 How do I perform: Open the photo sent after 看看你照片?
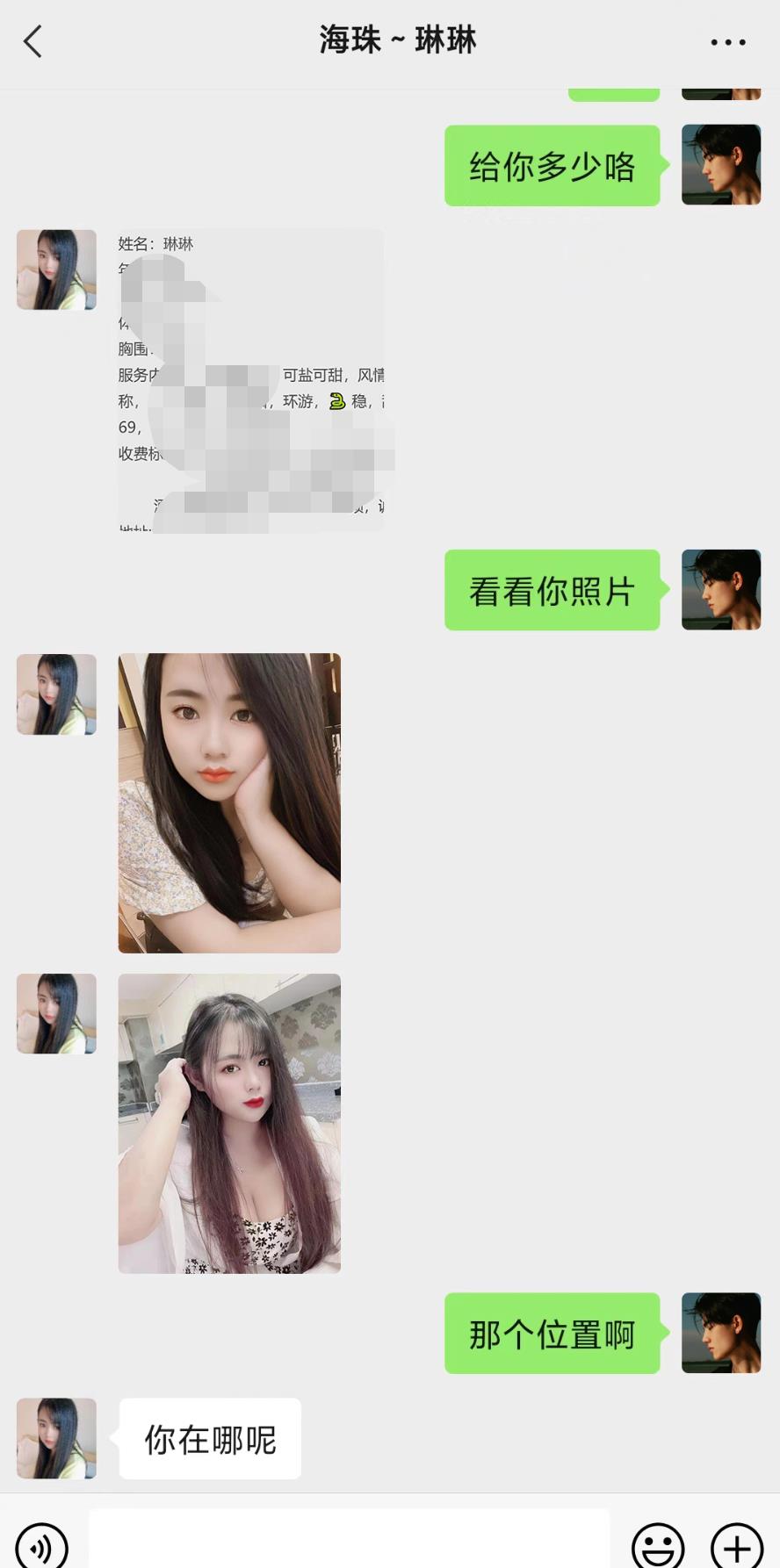pos(229,802)
